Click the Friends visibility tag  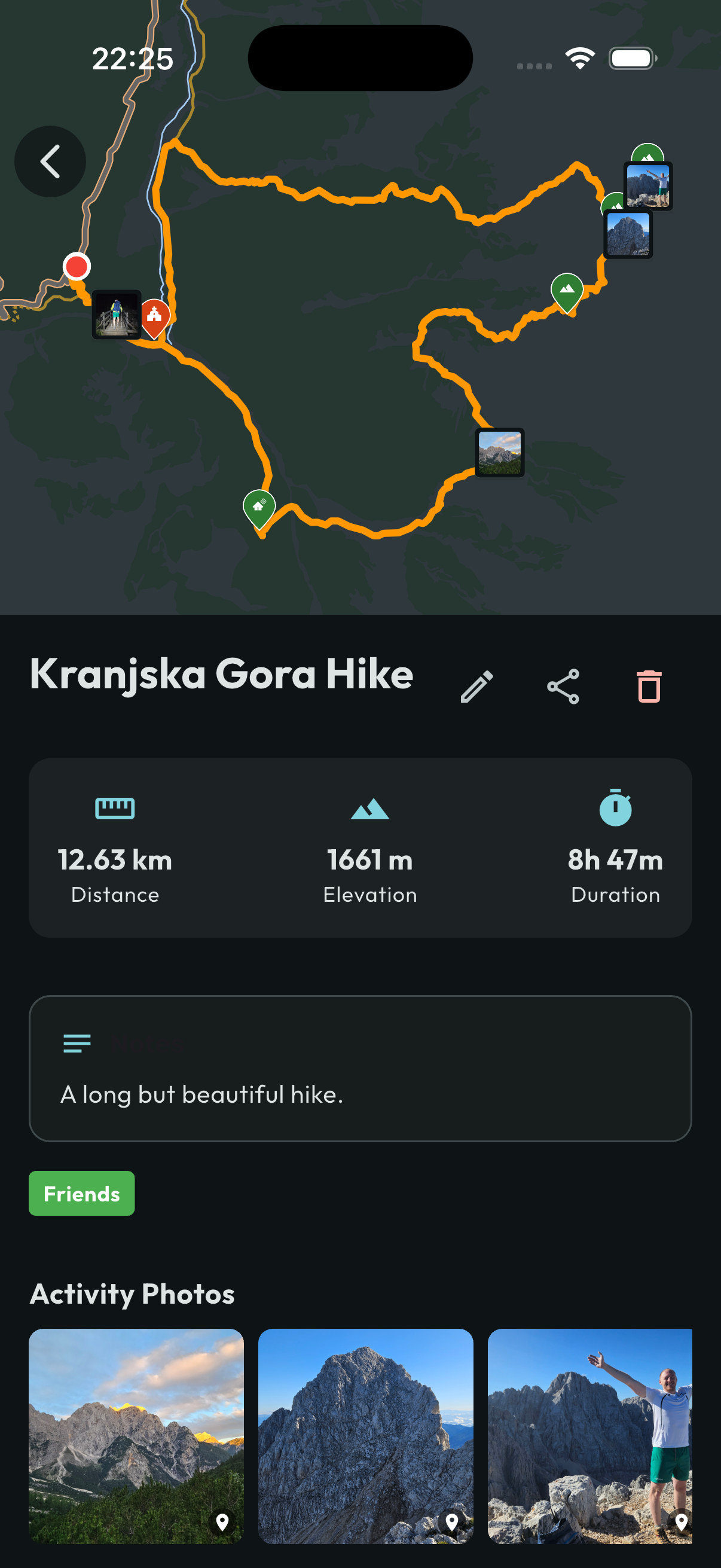pyautogui.click(x=81, y=1193)
